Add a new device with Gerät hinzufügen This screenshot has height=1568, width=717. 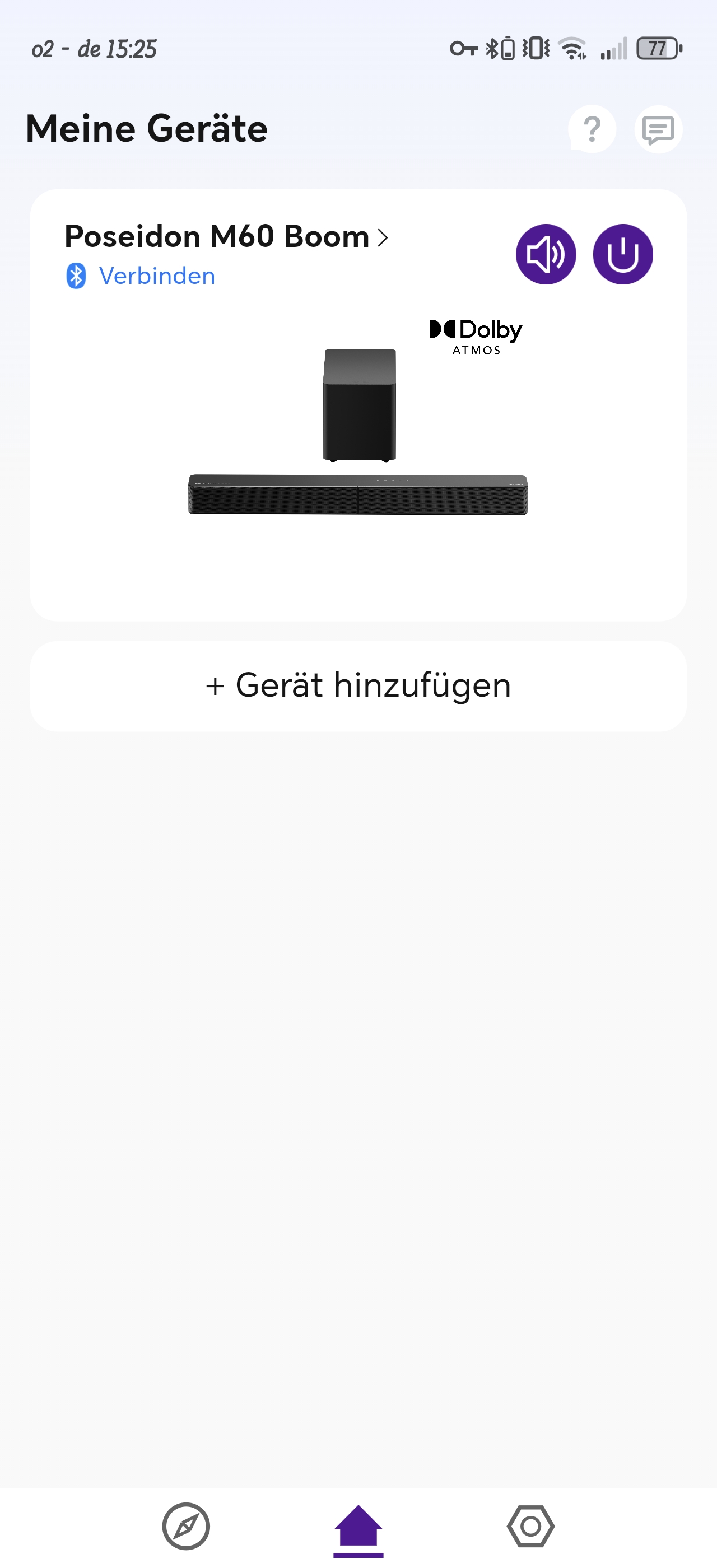(358, 686)
